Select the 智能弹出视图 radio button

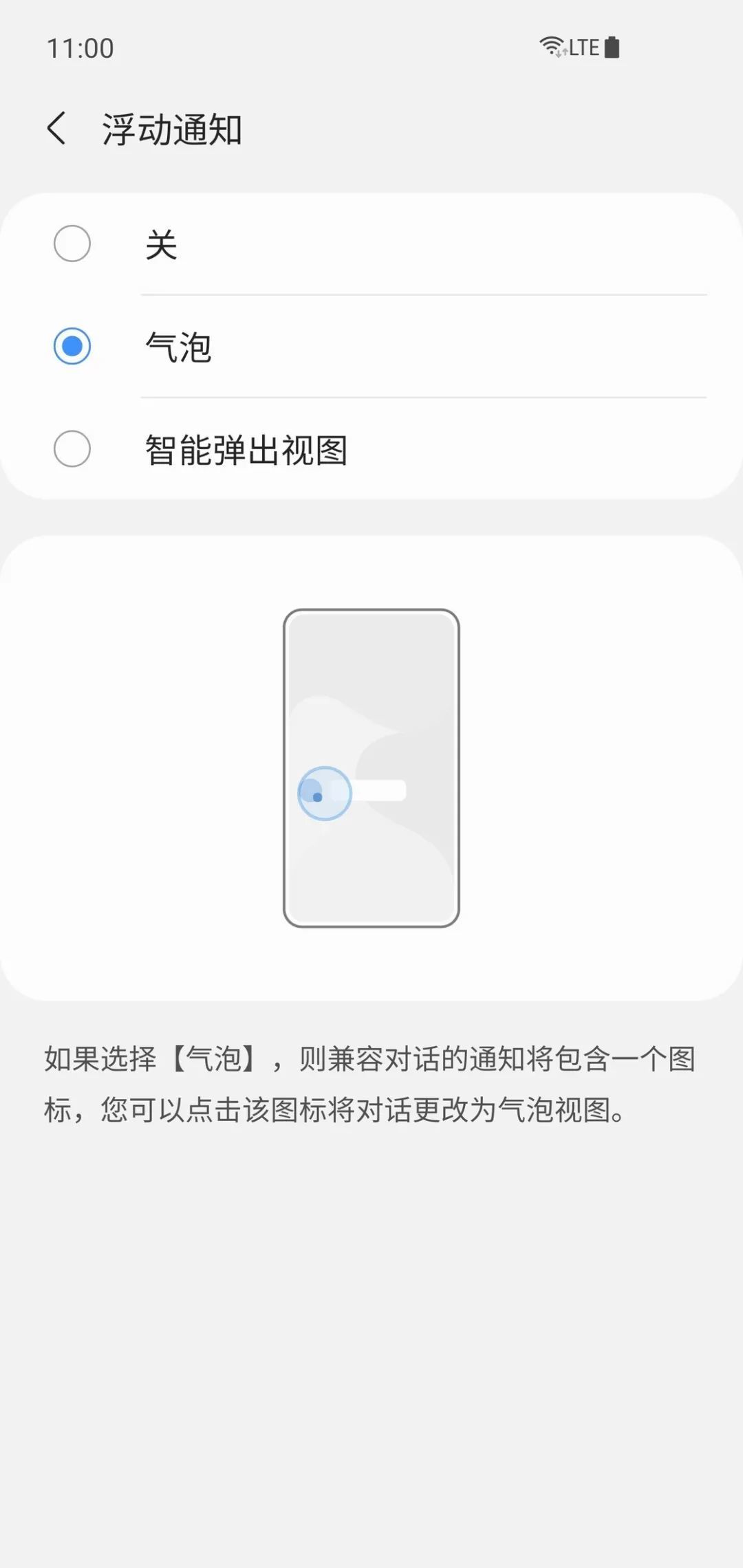click(x=72, y=450)
